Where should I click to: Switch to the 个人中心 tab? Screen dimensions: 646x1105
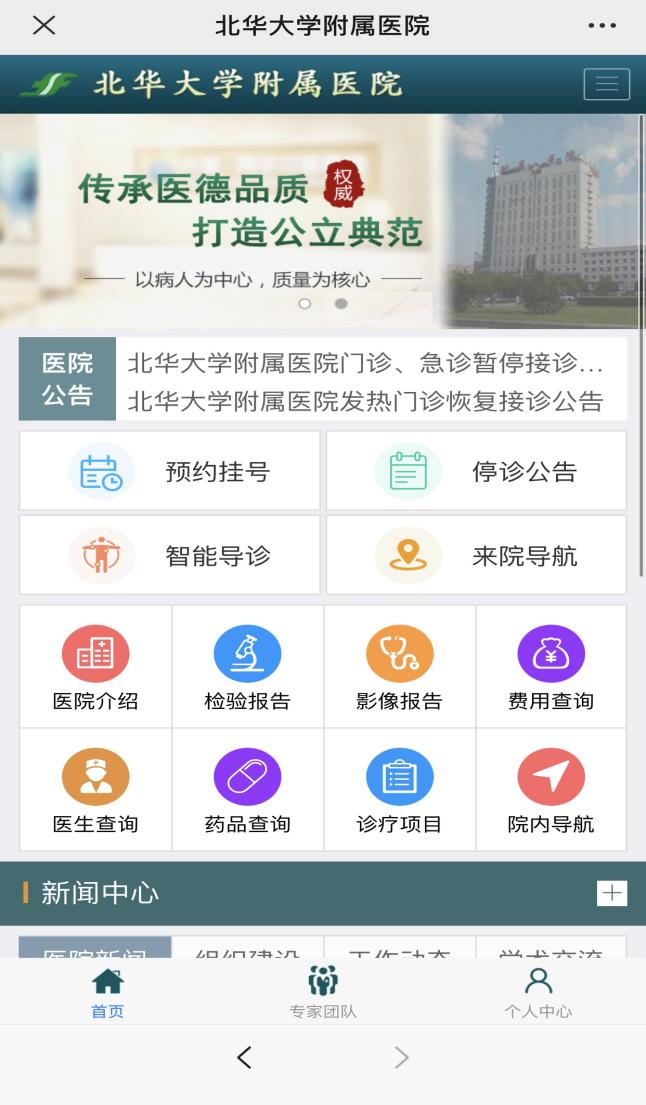click(x=538, y=992)
